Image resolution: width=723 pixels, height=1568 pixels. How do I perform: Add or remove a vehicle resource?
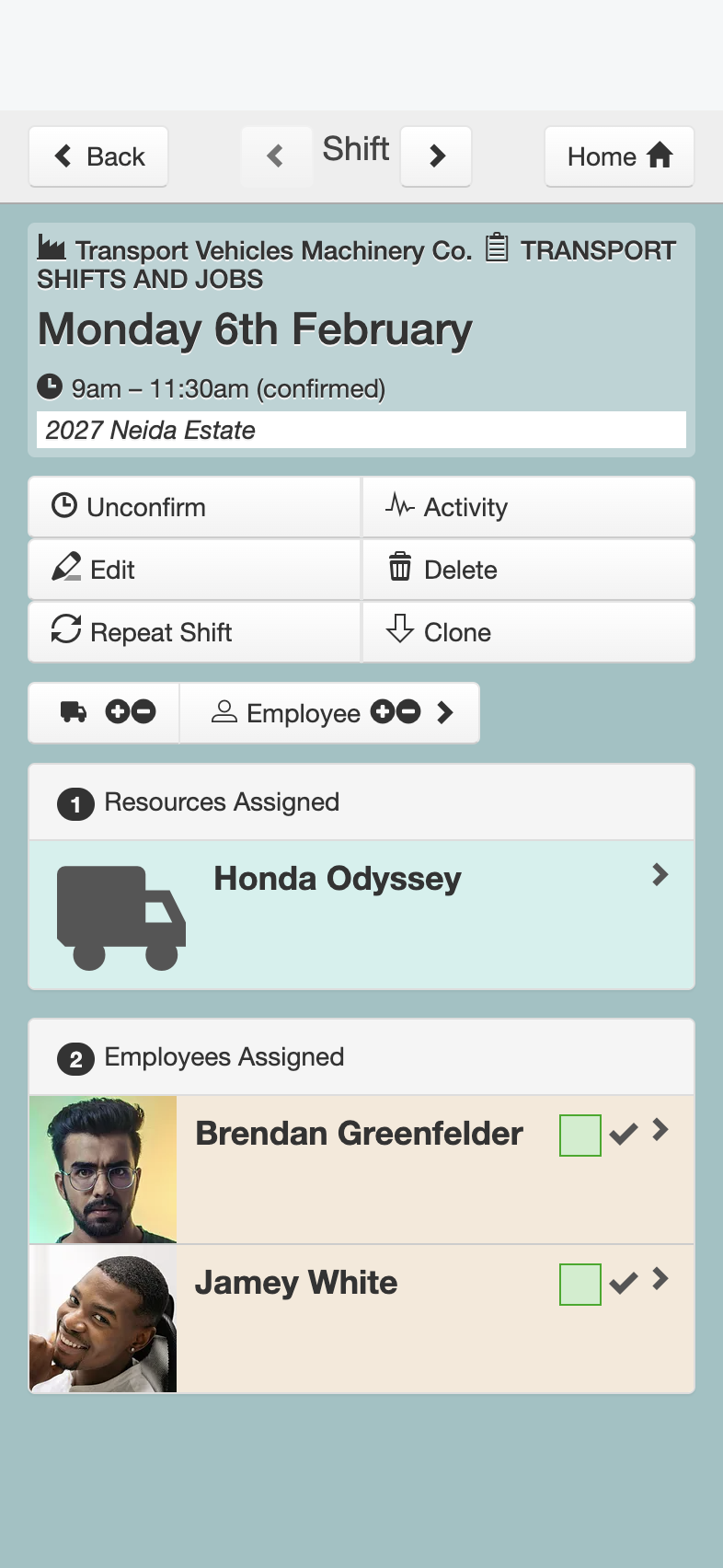point(105,712)
